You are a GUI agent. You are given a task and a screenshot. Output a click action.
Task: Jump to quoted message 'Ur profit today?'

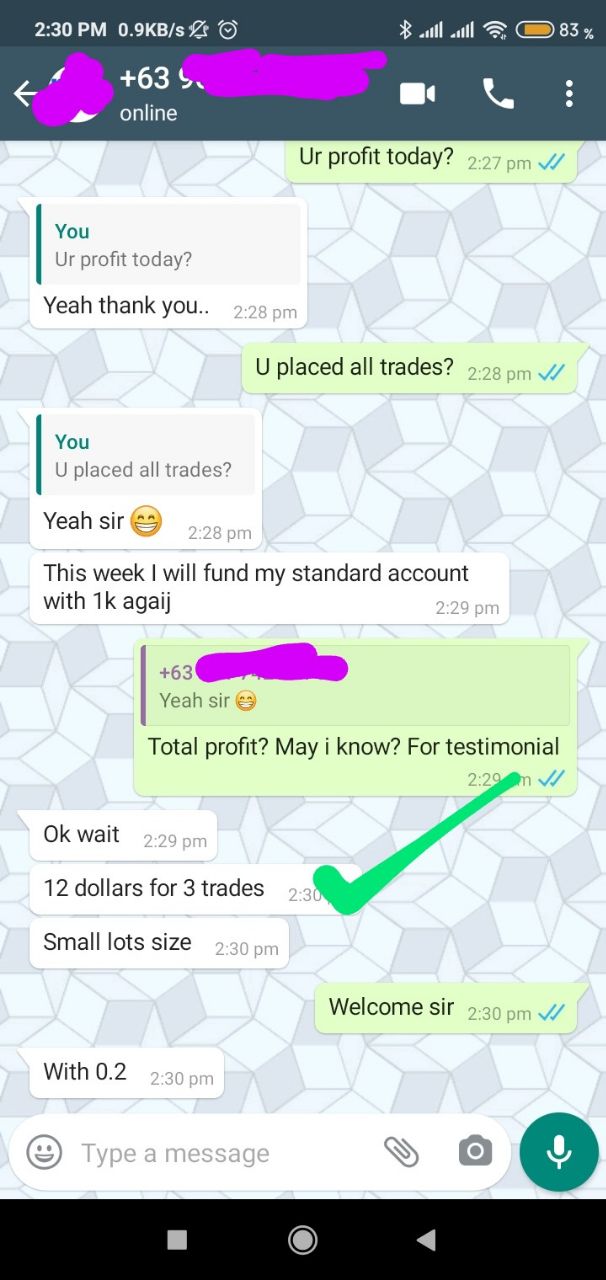[168, 245]
